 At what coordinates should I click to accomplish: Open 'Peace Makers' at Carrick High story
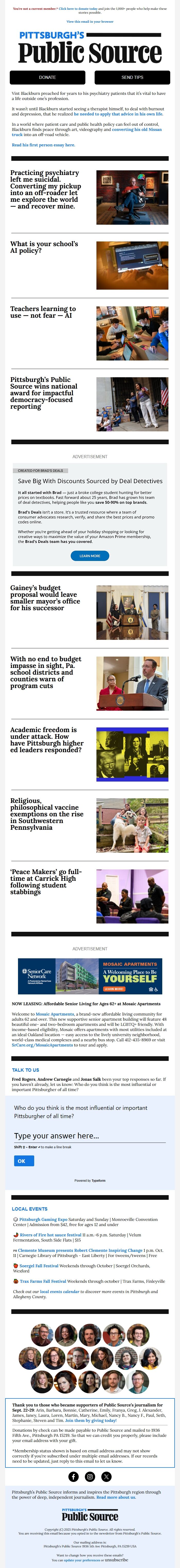tap(45, 881)
